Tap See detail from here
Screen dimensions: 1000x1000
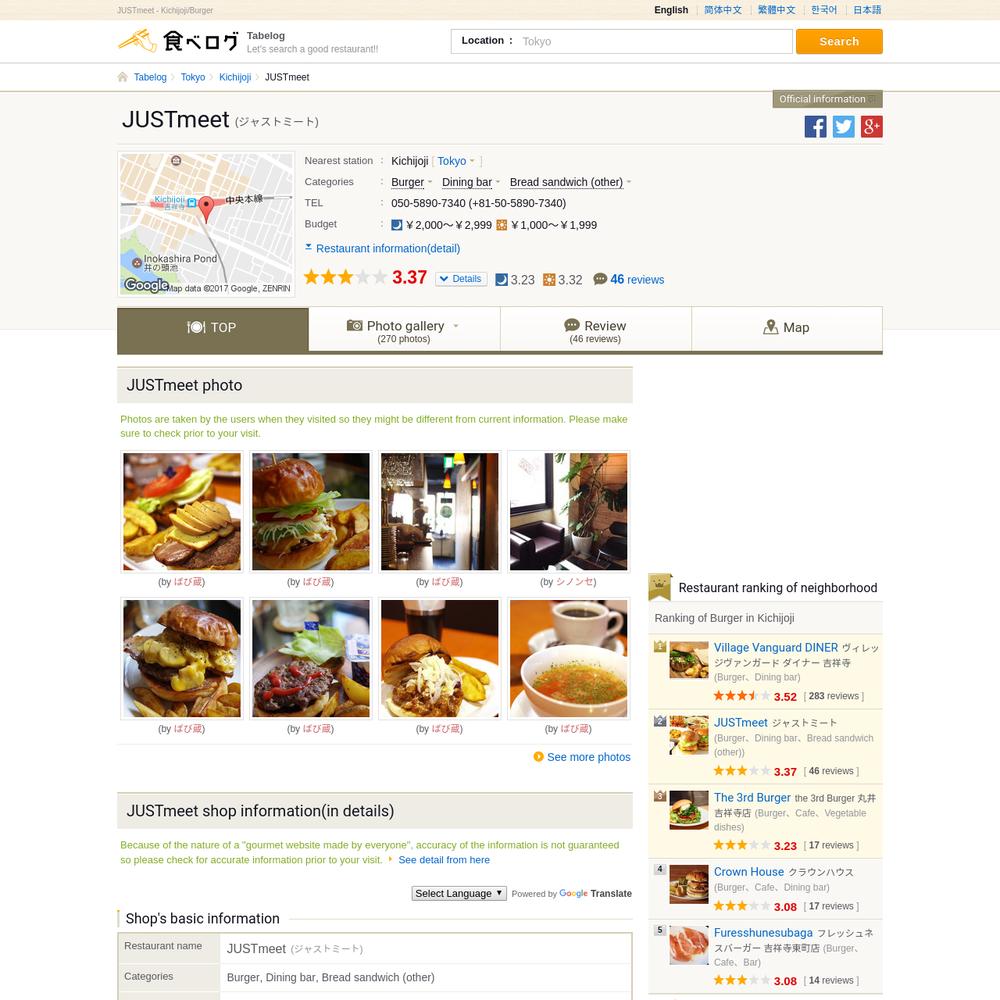pos(444,860)
